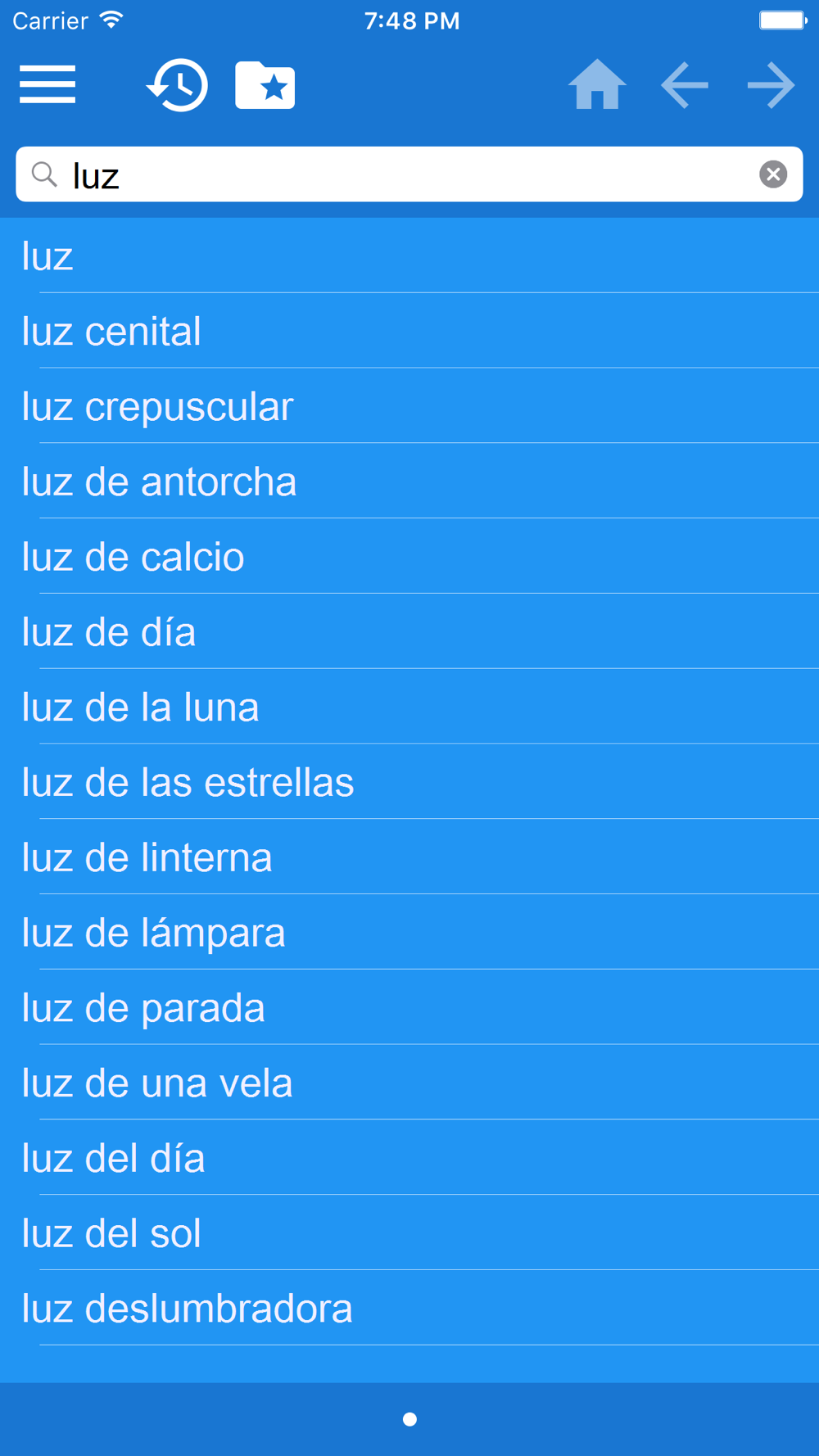Open luz deslumbradora entry
The height and width of the screenshot is (1456, 819).
coord(409,1309)
